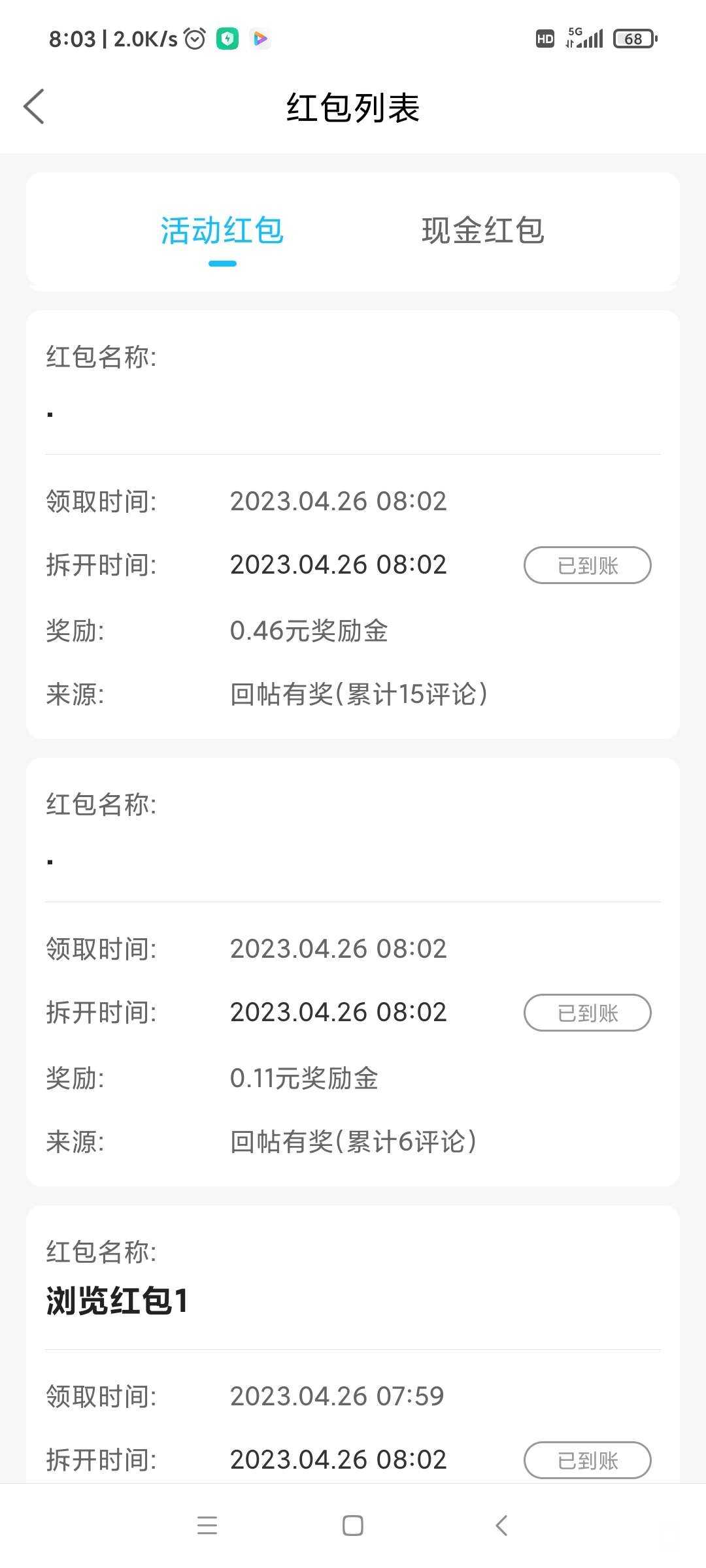This screenshot has width=706, height=1568.
Task: Open the system recent apps menu
Action: pyautogui.click(x=207, y=1526)
